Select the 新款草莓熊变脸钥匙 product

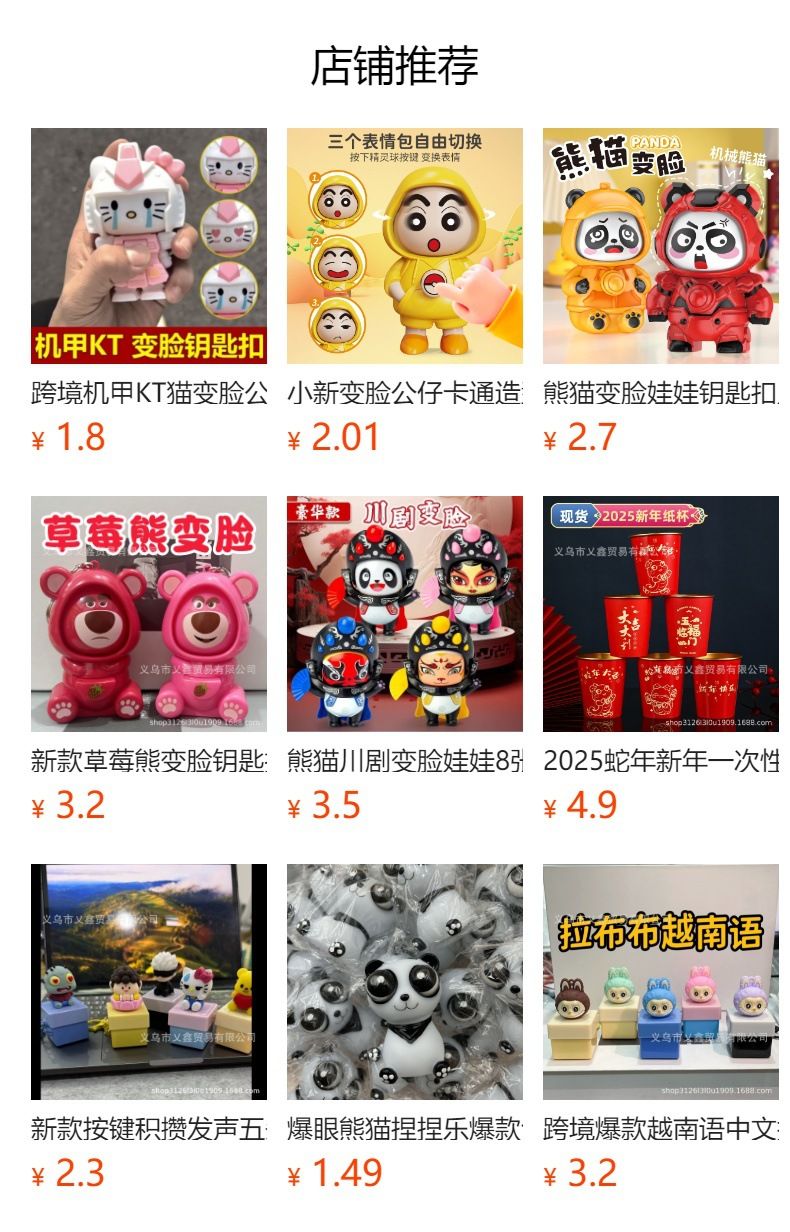[149, 614]
